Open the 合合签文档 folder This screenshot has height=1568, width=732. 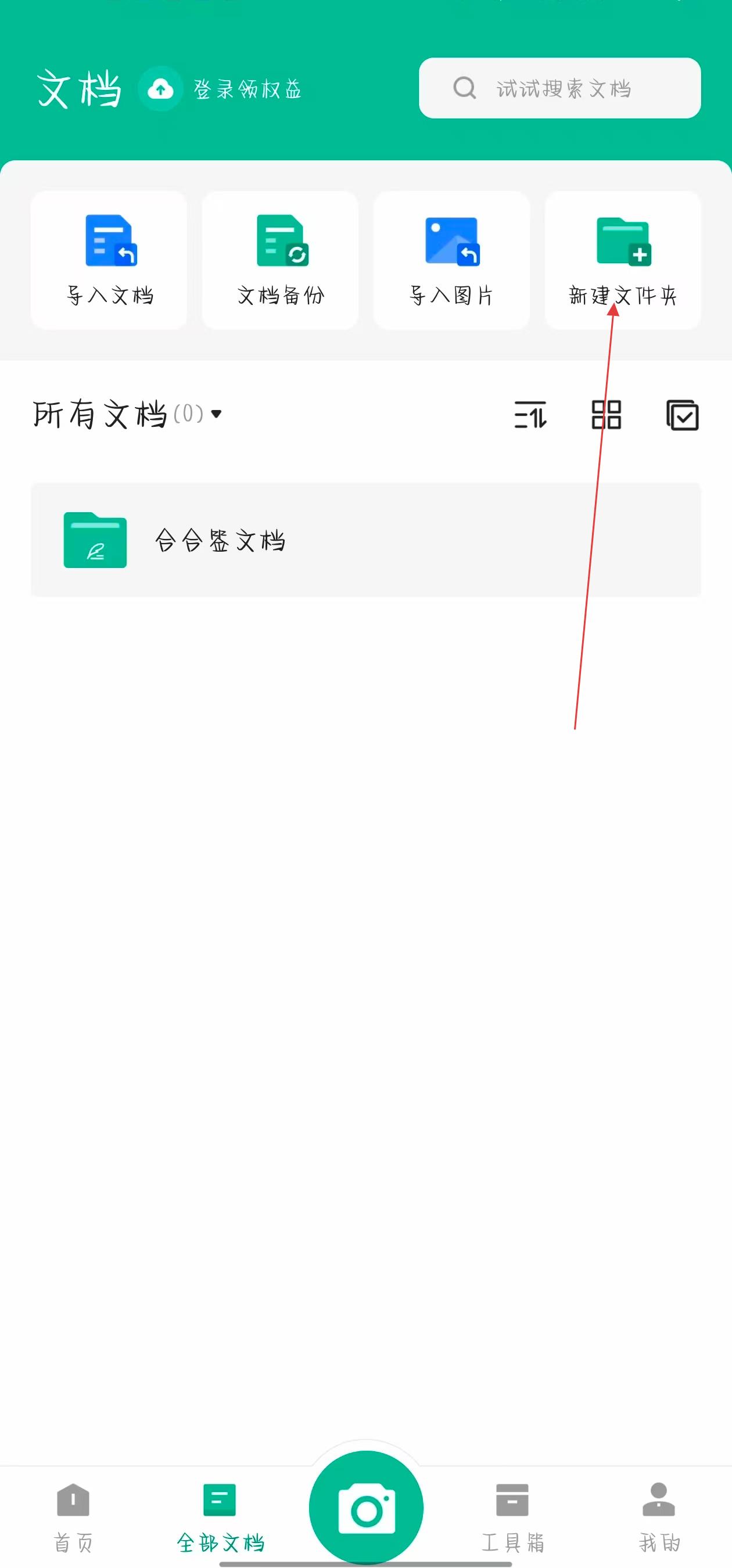click(365, 540)
